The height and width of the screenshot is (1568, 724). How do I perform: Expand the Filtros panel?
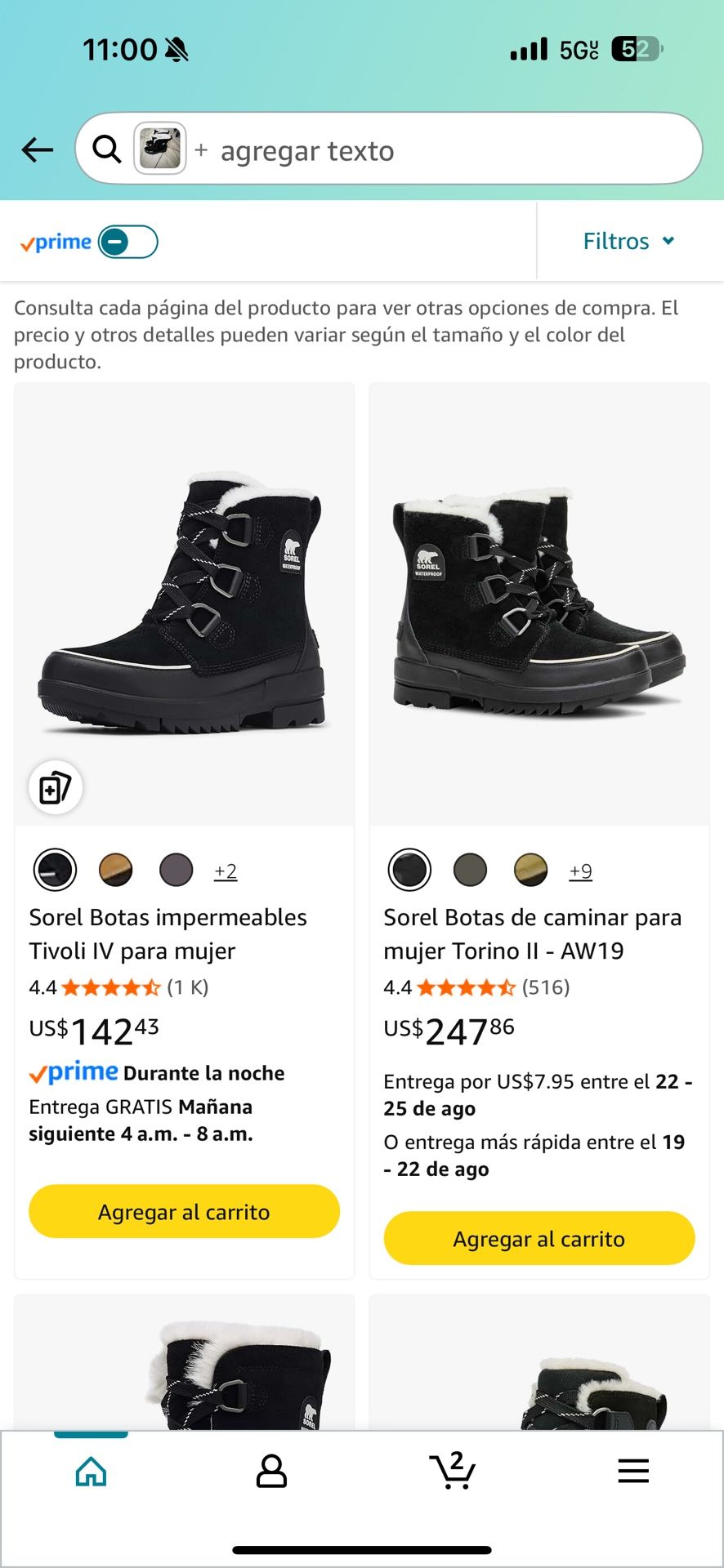(629, 241)
